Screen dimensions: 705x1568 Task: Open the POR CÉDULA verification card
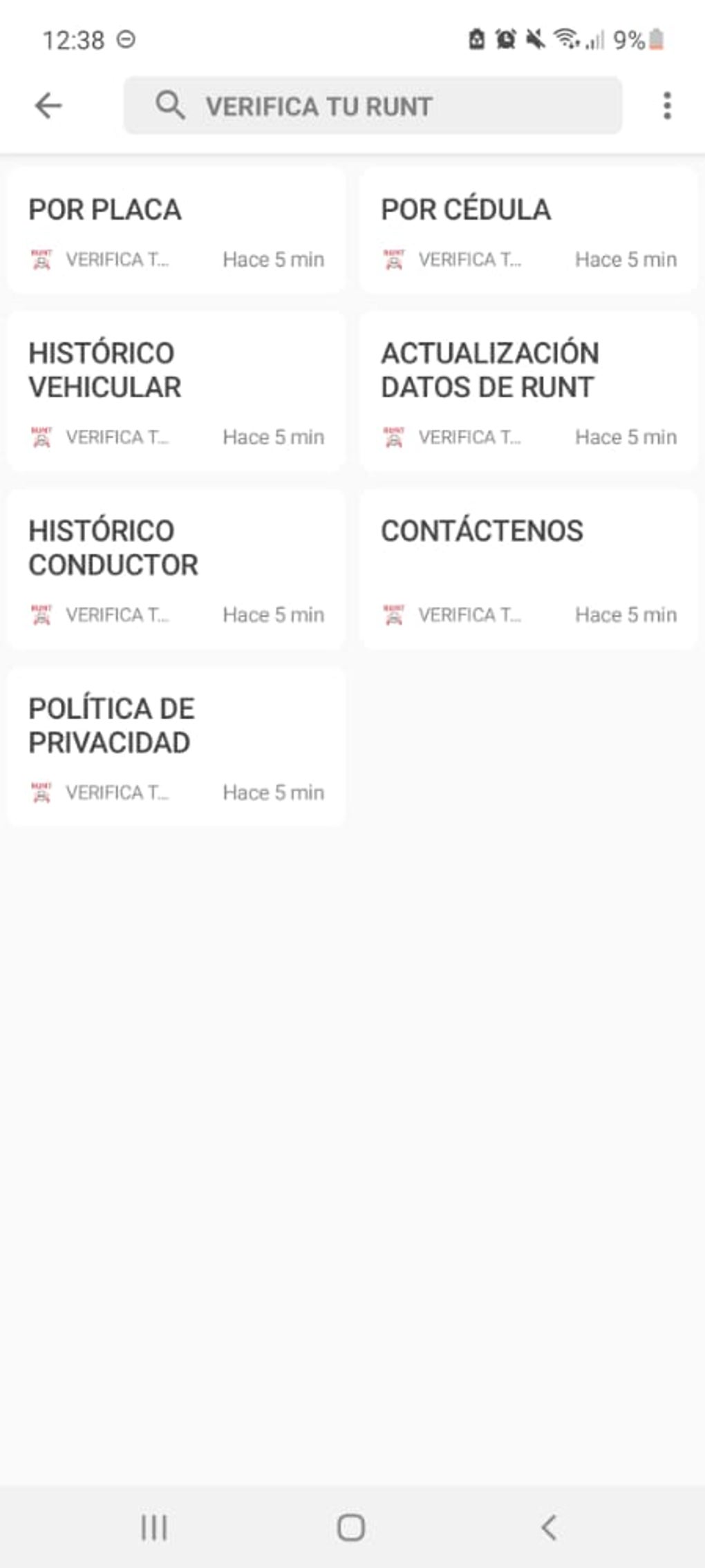click(x=527, y=228)
